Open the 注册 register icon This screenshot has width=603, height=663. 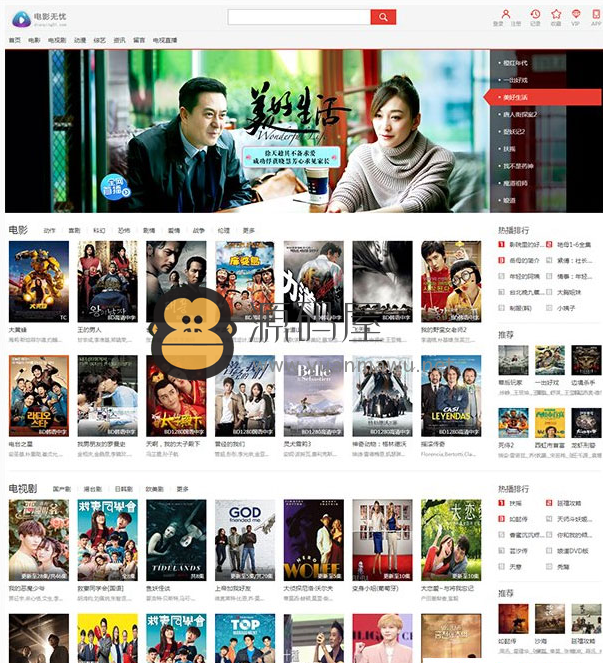coord(516,16)
